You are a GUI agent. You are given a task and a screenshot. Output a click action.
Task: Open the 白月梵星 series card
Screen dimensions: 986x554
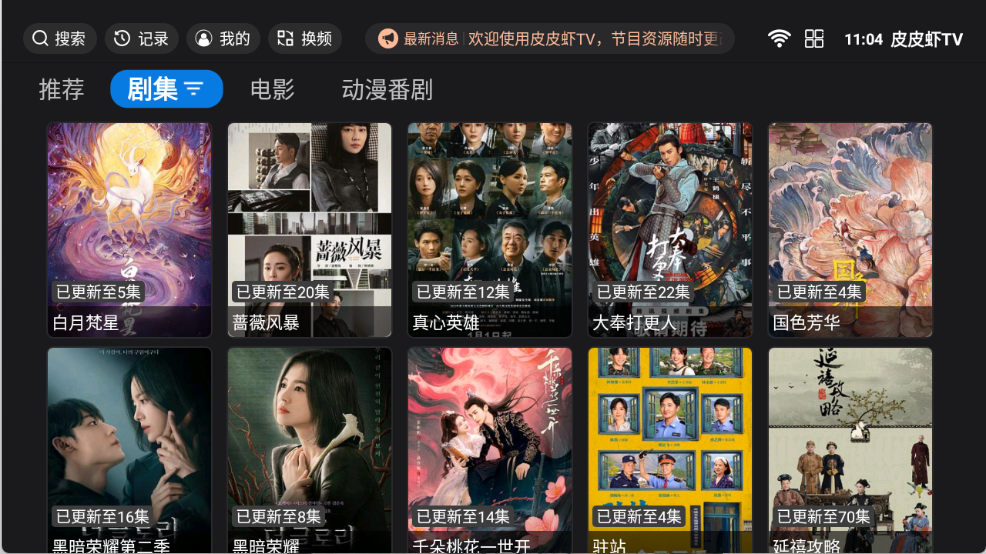coord(129,229)
